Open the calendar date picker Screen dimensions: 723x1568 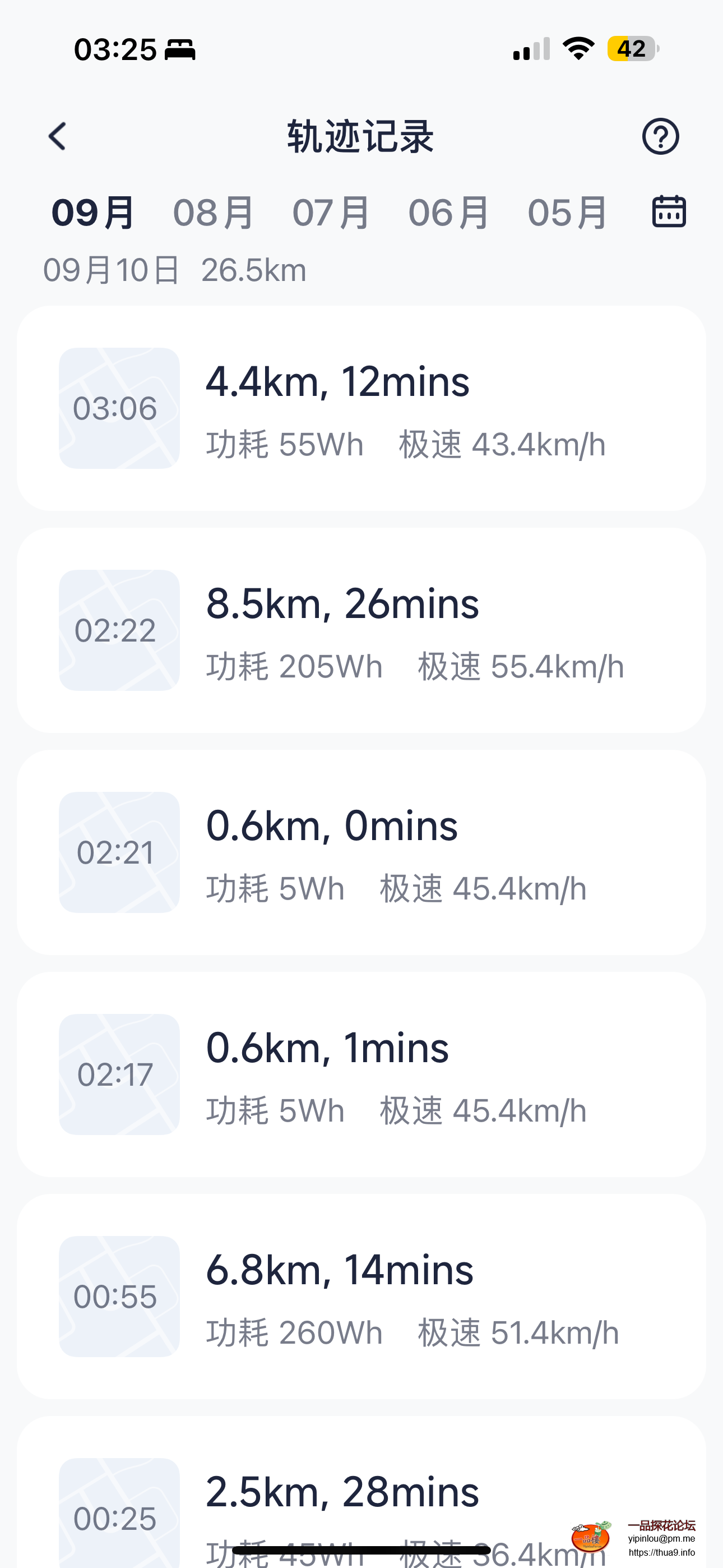pos(669,212)
